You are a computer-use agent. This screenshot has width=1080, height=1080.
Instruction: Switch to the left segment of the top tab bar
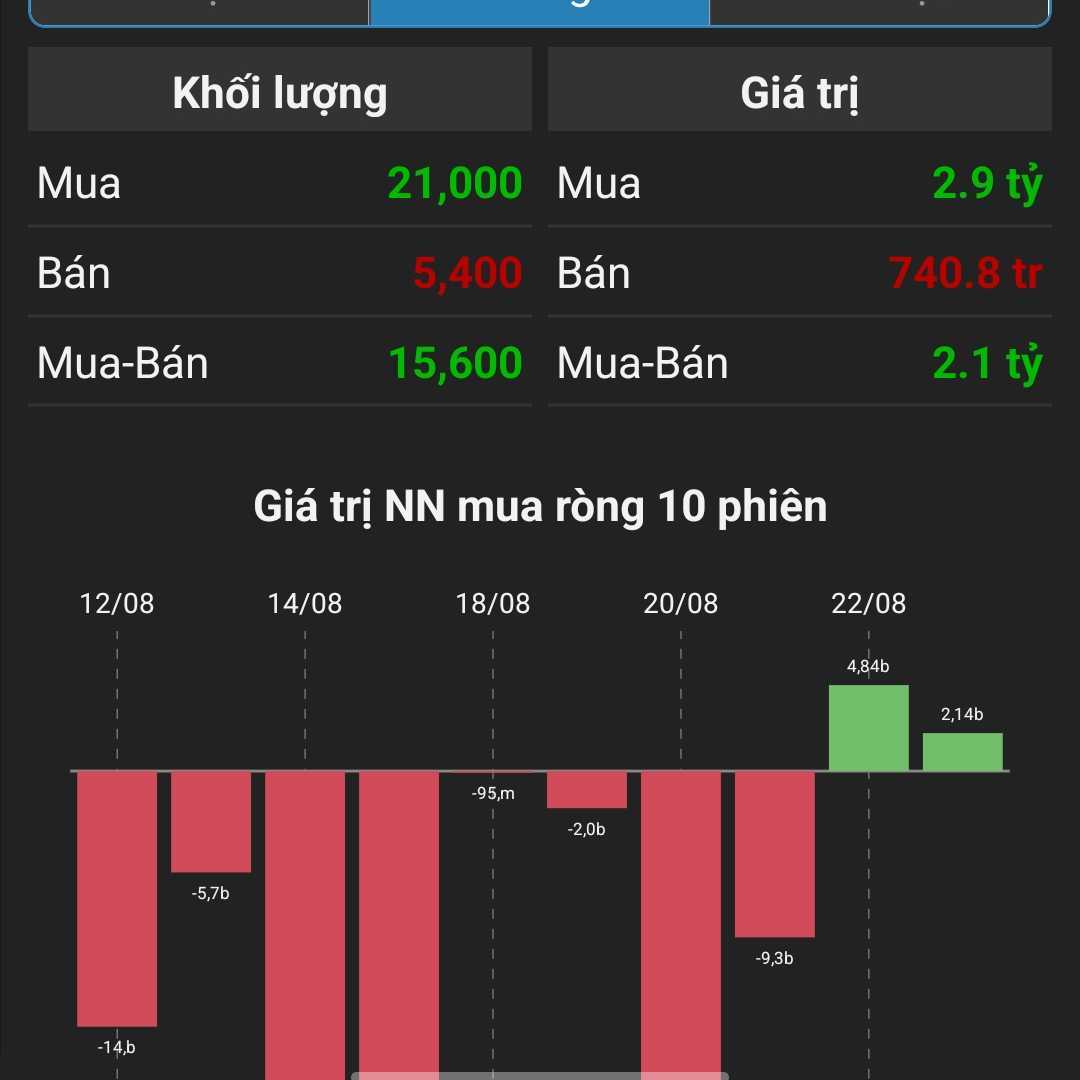pyautogui.click(x=200, y=9)
